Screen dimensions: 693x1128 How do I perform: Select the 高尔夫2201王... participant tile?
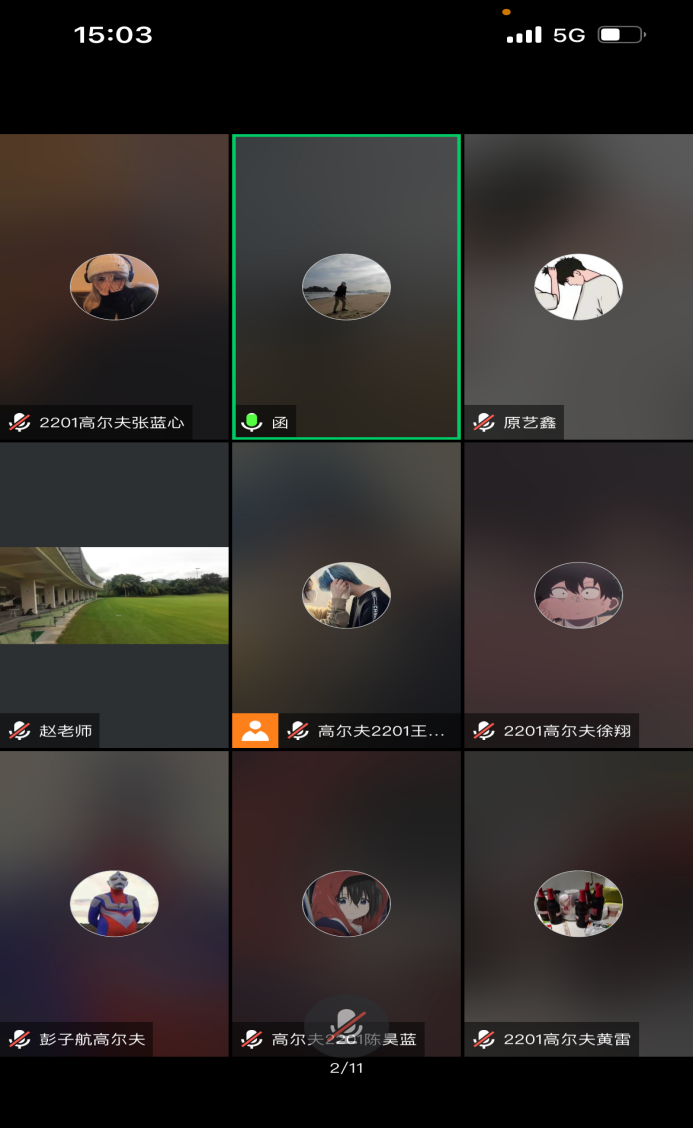(x=346, y=595)
